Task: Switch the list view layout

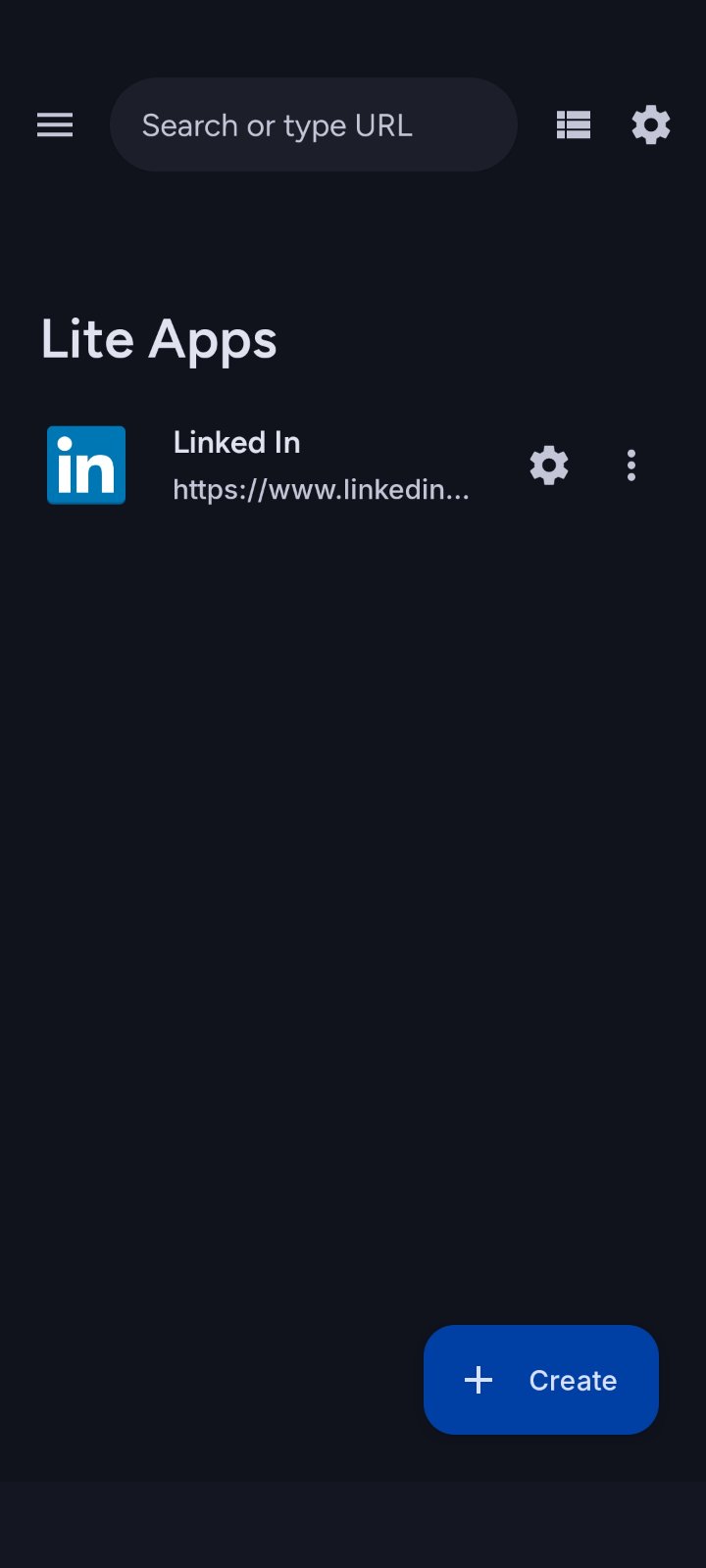Action: click(x=574, y=125)
